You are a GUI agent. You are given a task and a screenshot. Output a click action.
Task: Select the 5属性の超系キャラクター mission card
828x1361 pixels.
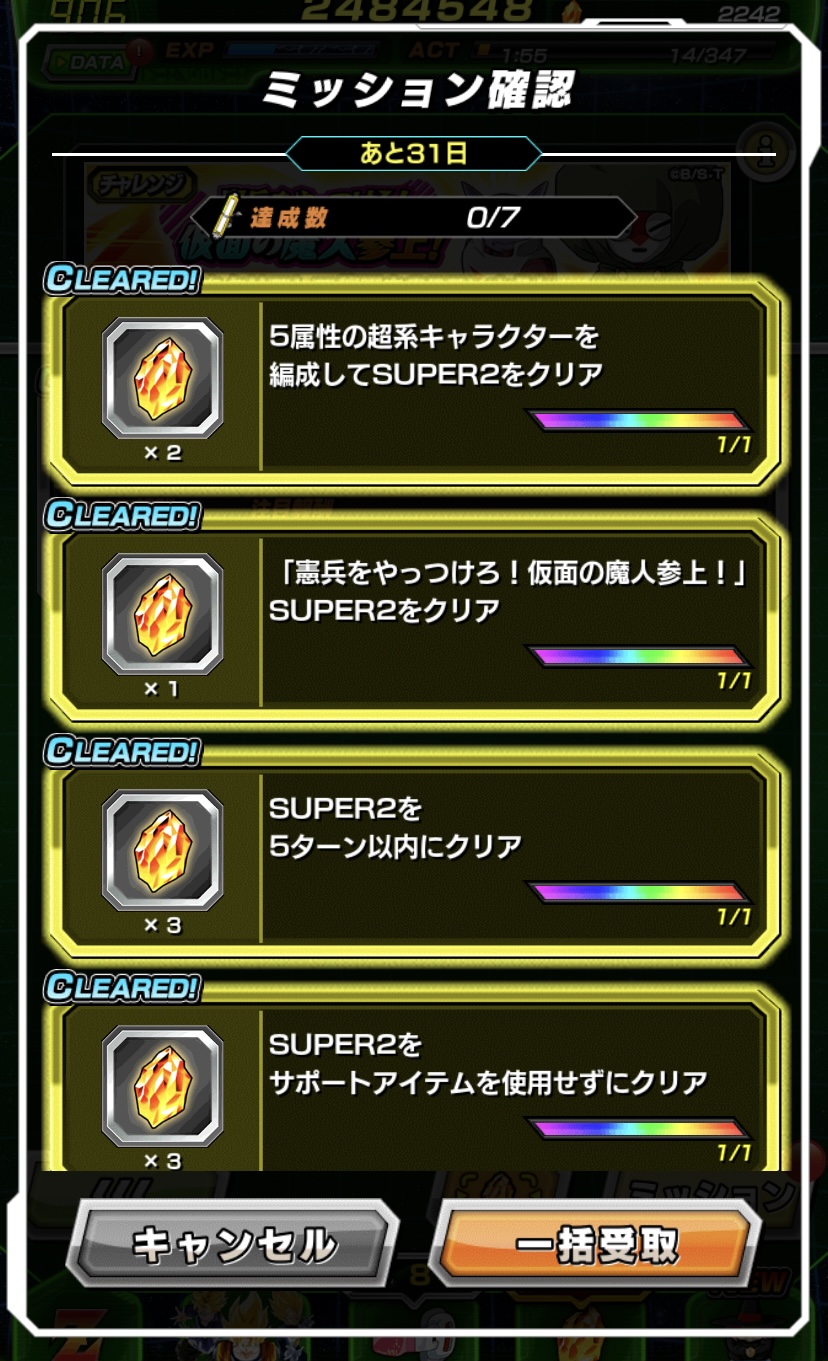point(415,385)
